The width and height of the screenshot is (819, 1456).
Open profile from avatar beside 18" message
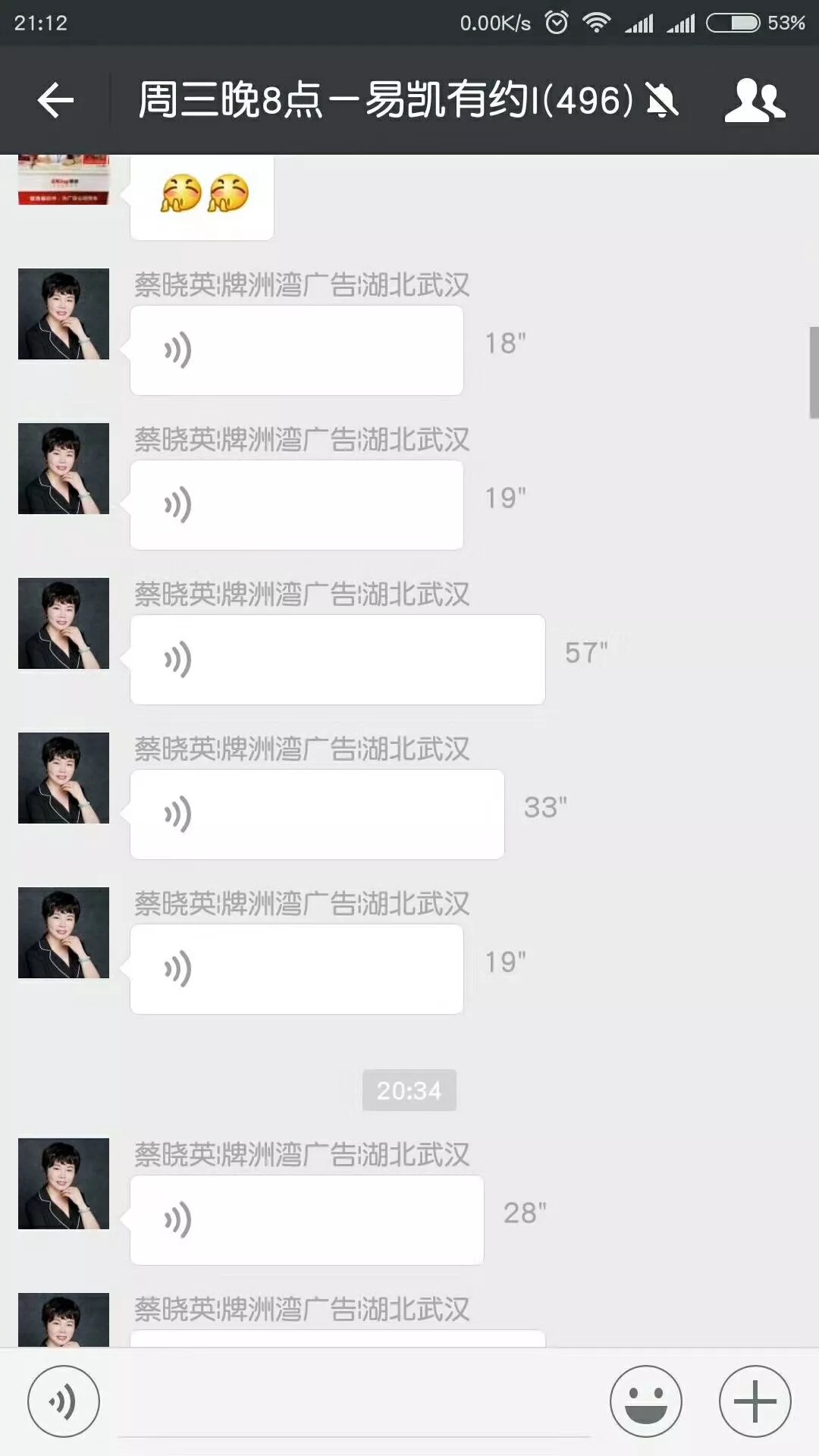click(64, 314)
